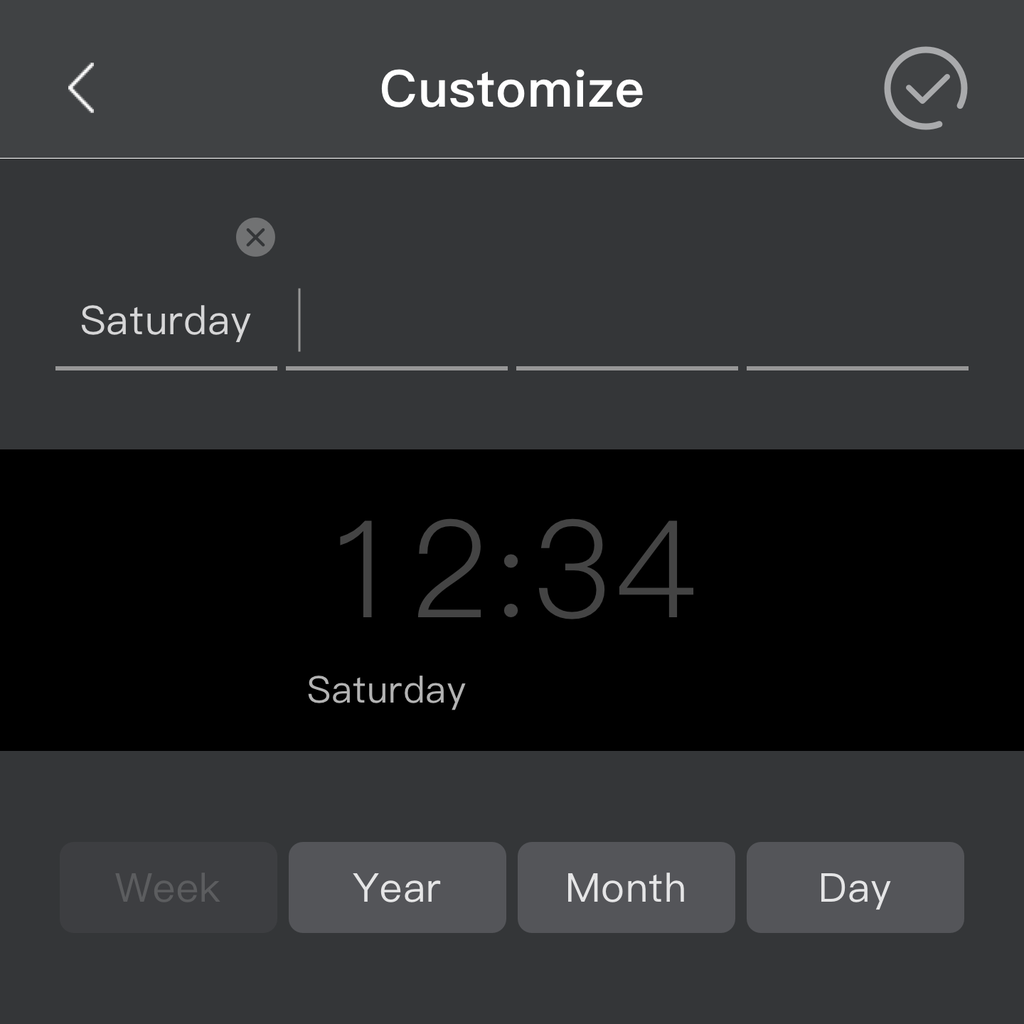Go back from Customize screen

pyautogui.click(x=81, y=88)
